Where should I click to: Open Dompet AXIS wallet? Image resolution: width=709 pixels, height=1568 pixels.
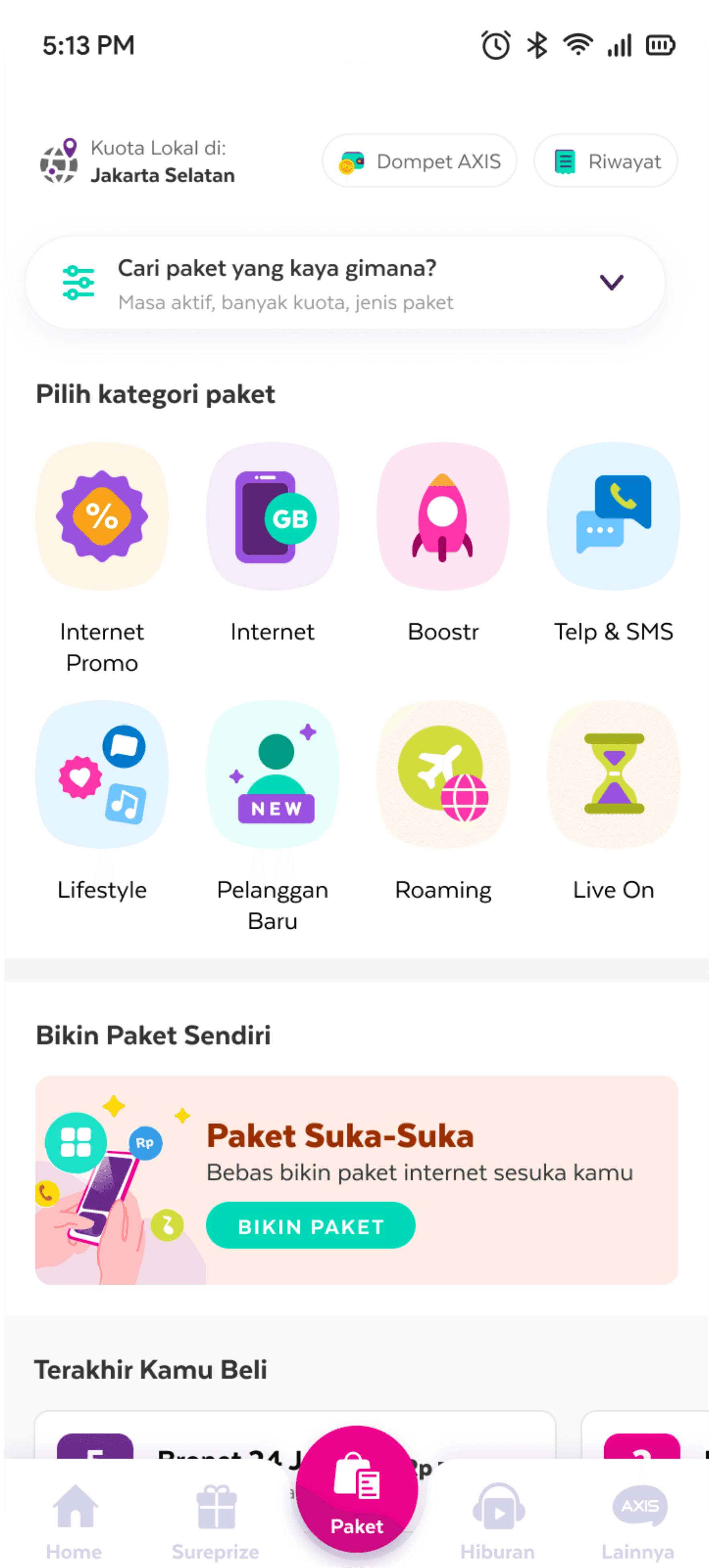[x=420, y=161]
